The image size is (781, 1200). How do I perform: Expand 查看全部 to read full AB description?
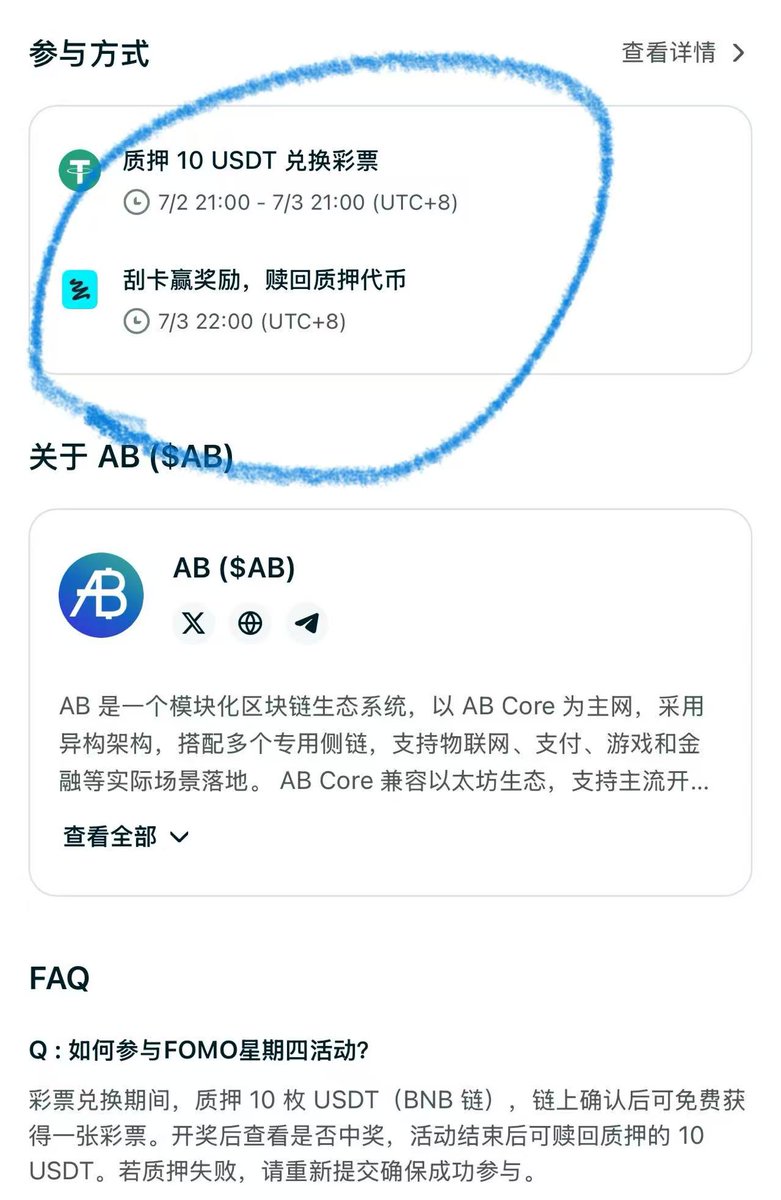(126, 836)
